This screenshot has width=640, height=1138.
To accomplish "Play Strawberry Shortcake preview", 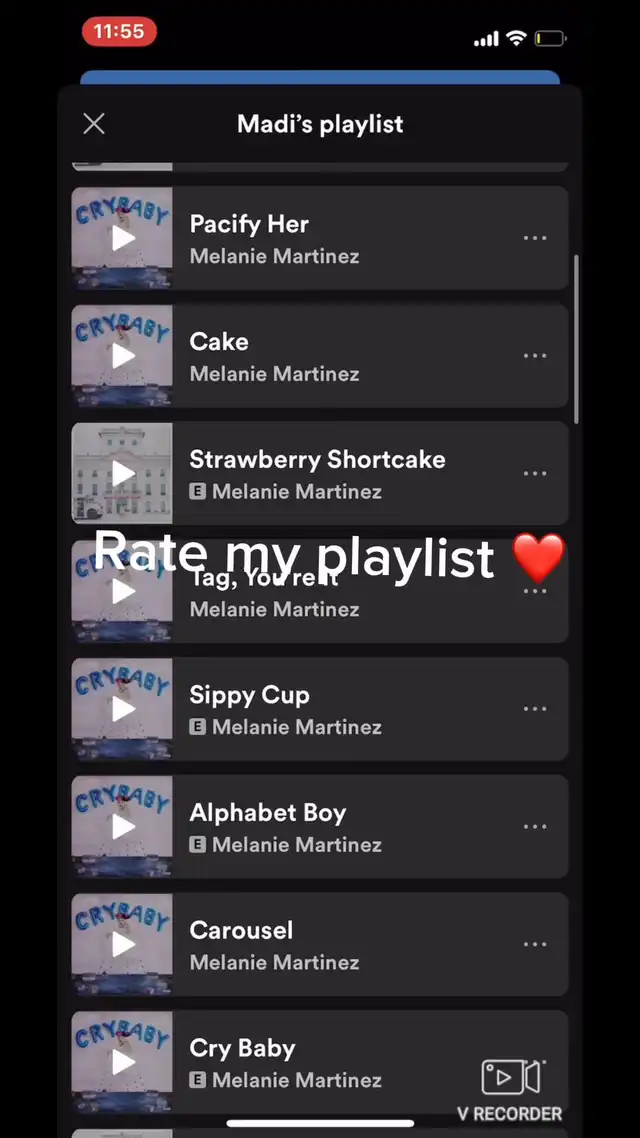I will (x=123, y=473).
